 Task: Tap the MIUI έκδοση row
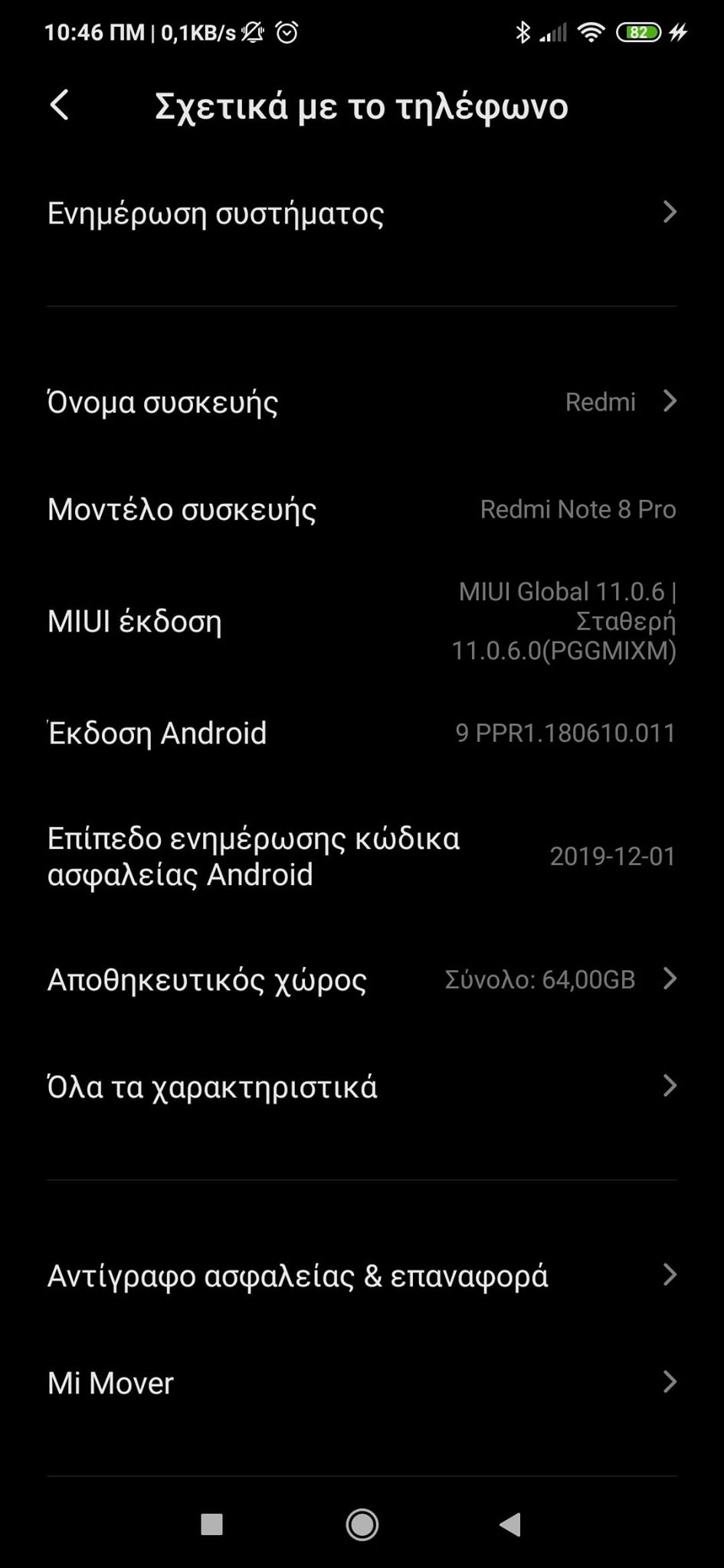(362, 621)
